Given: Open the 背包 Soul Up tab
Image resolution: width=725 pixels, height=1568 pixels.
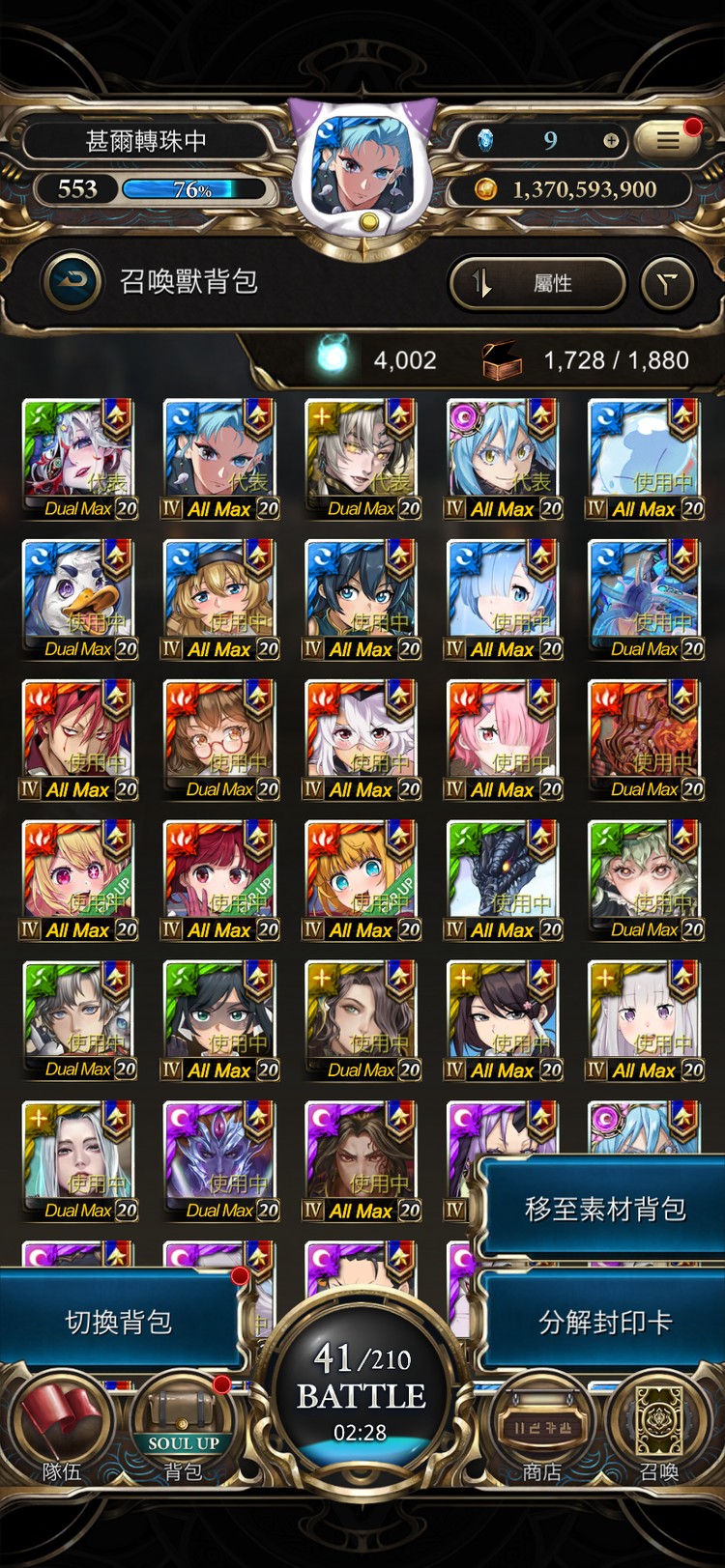Looking at the screenshot, I should point(184,1430).
